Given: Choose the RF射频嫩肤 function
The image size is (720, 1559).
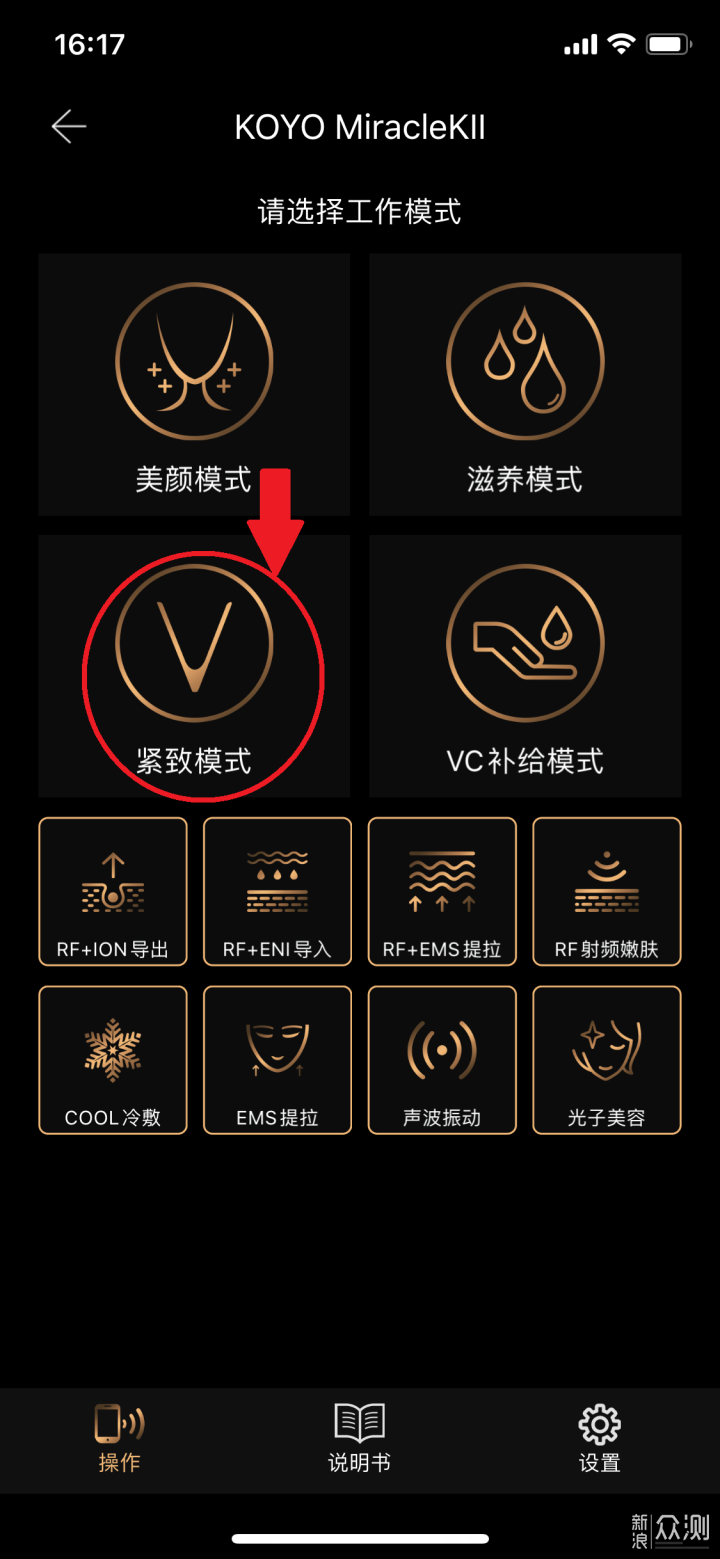Looking at the screenshot, I should 606,891.
